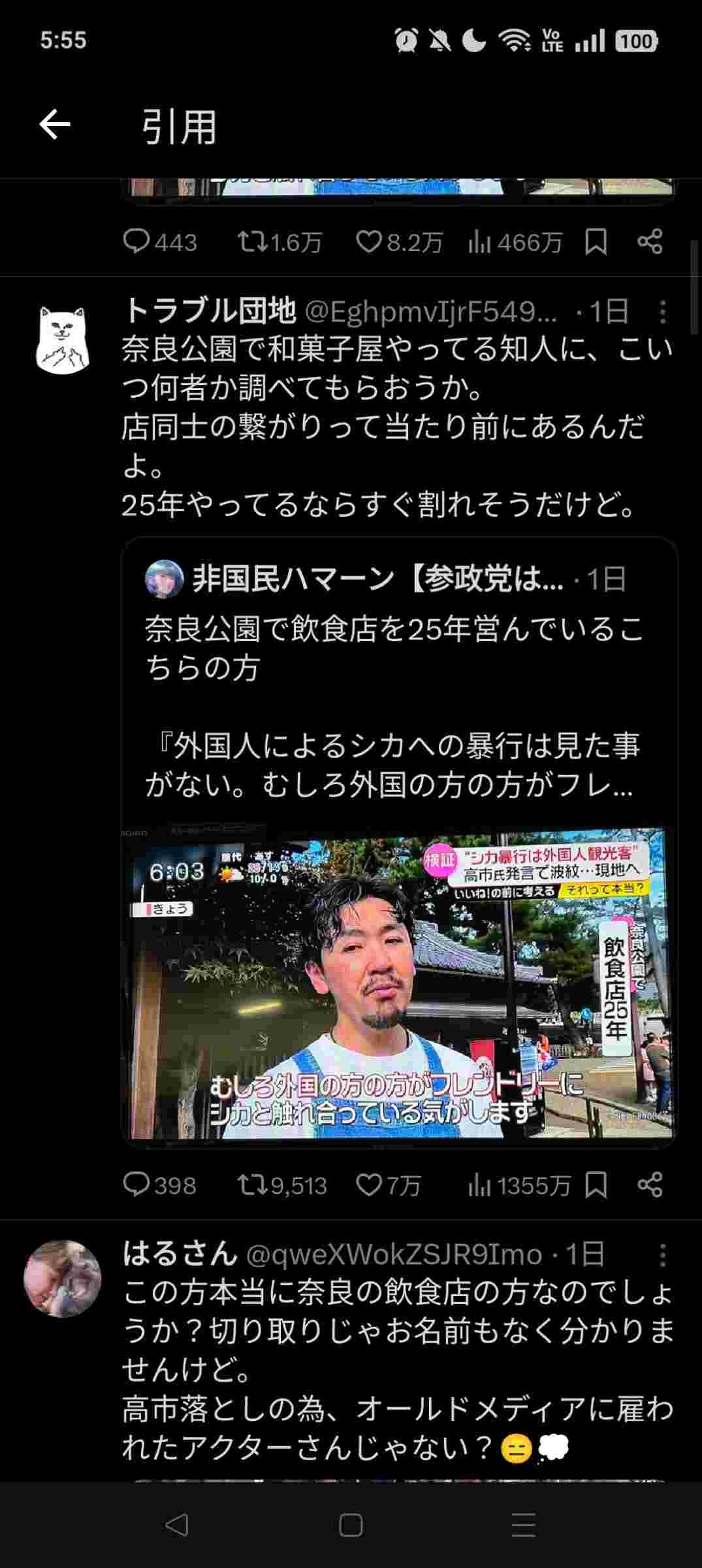Share the post with 1355万 views
Viewport: 702px width, 1568px height.
pos(650,1184)
